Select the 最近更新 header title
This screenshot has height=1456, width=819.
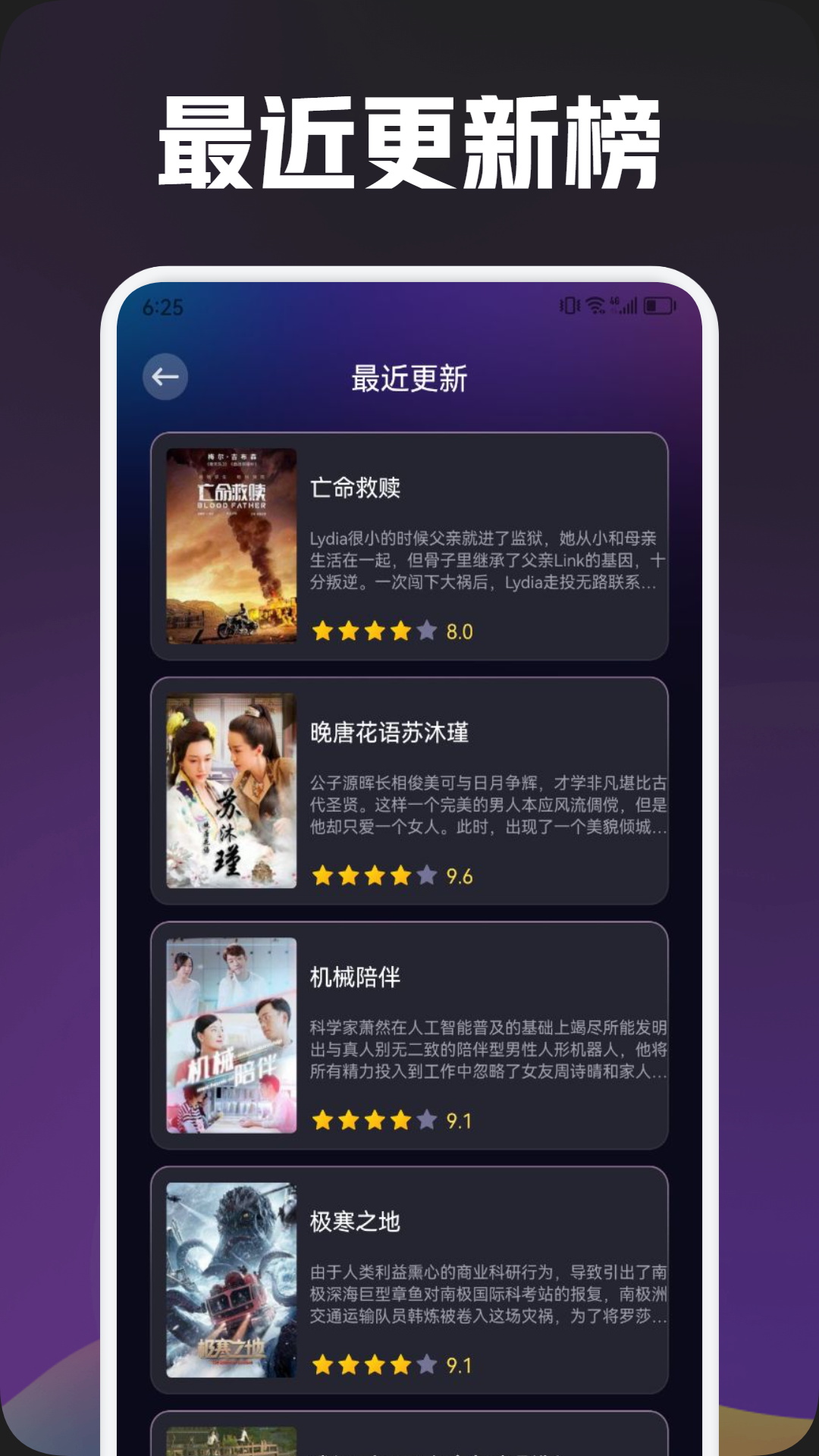(x=409, y=377)
